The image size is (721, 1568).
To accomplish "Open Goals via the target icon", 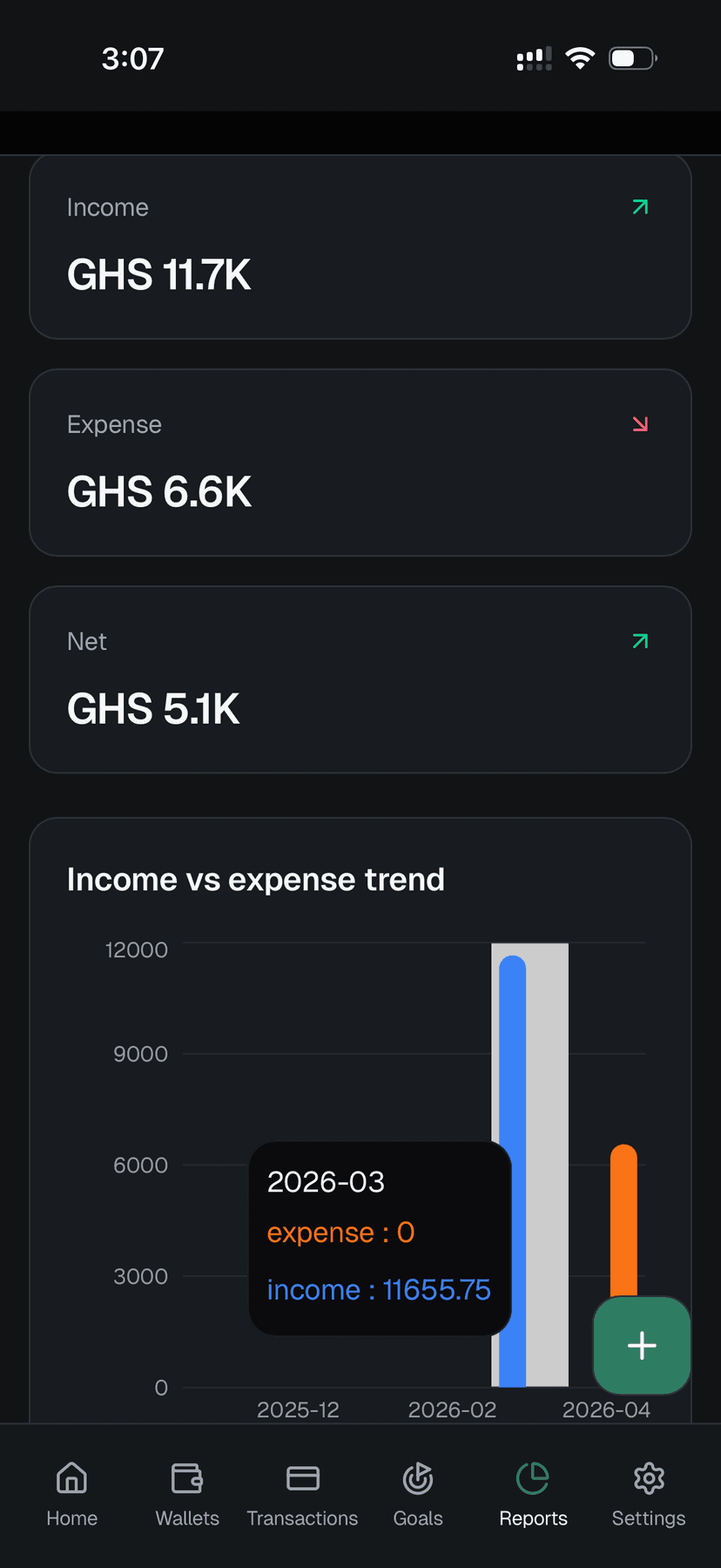I will [417, 1477].
